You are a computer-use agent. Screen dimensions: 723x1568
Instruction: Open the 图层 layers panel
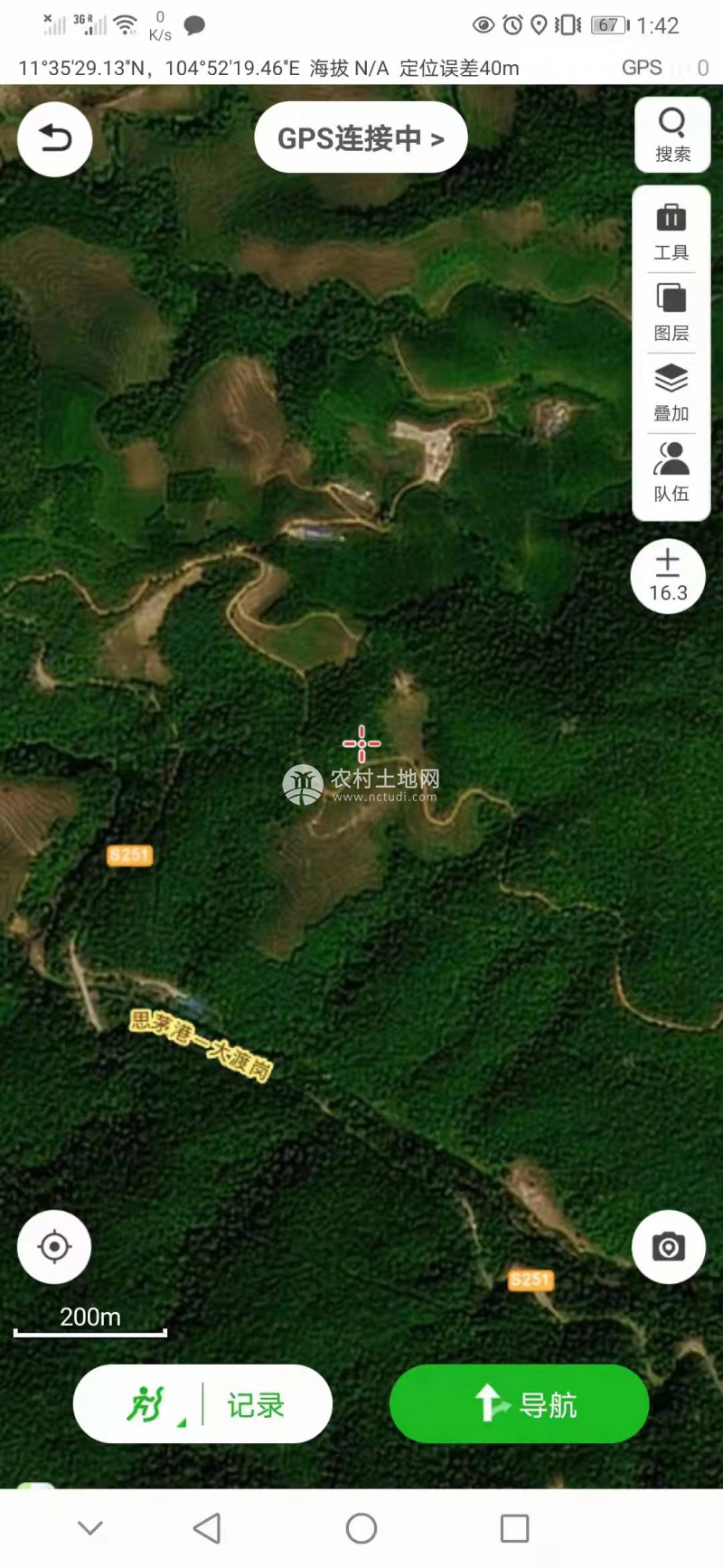pyautogui.click(x=671, y=312)
